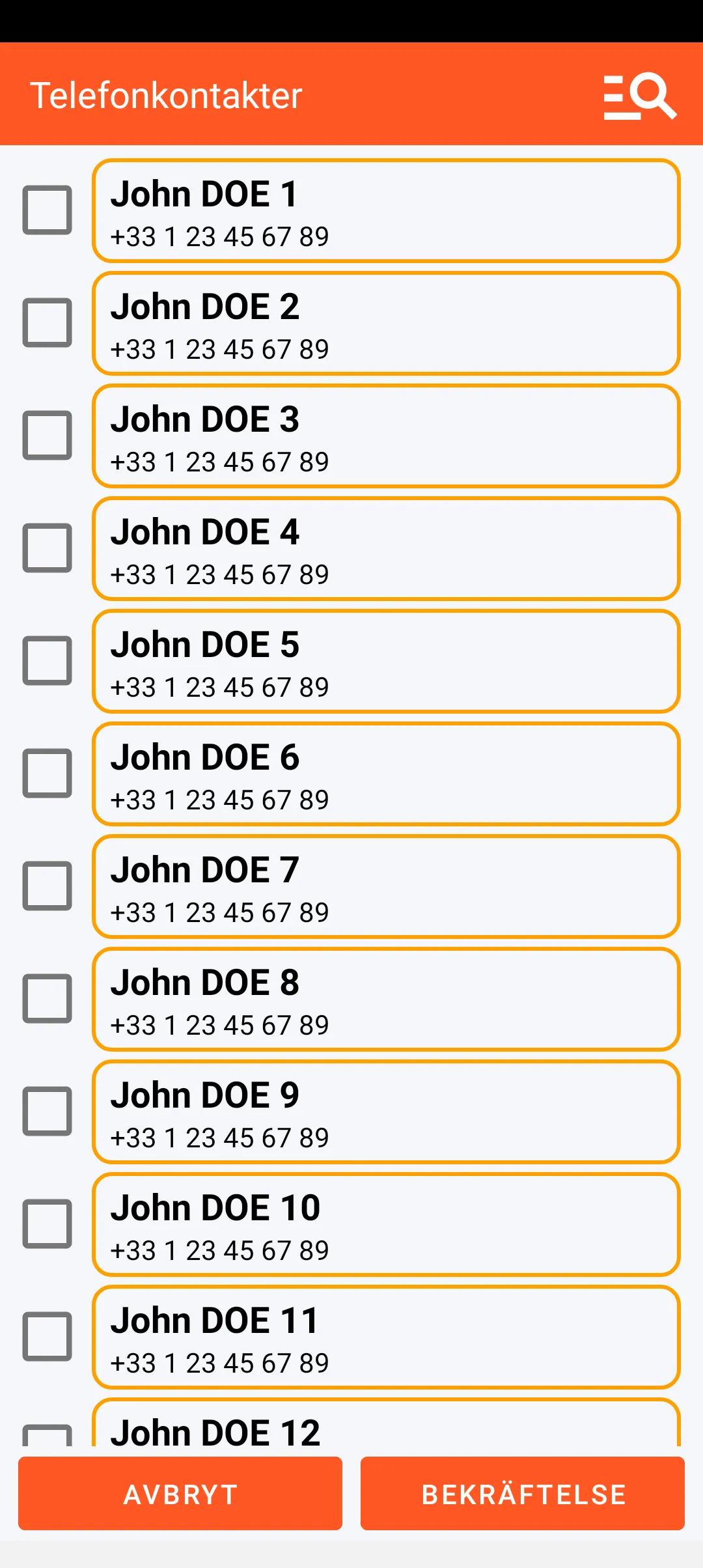Image resolution: width=703 pixels, height=1568 pixels.
Task: Check the box next to John DOE 3
Action: [47, 435]
